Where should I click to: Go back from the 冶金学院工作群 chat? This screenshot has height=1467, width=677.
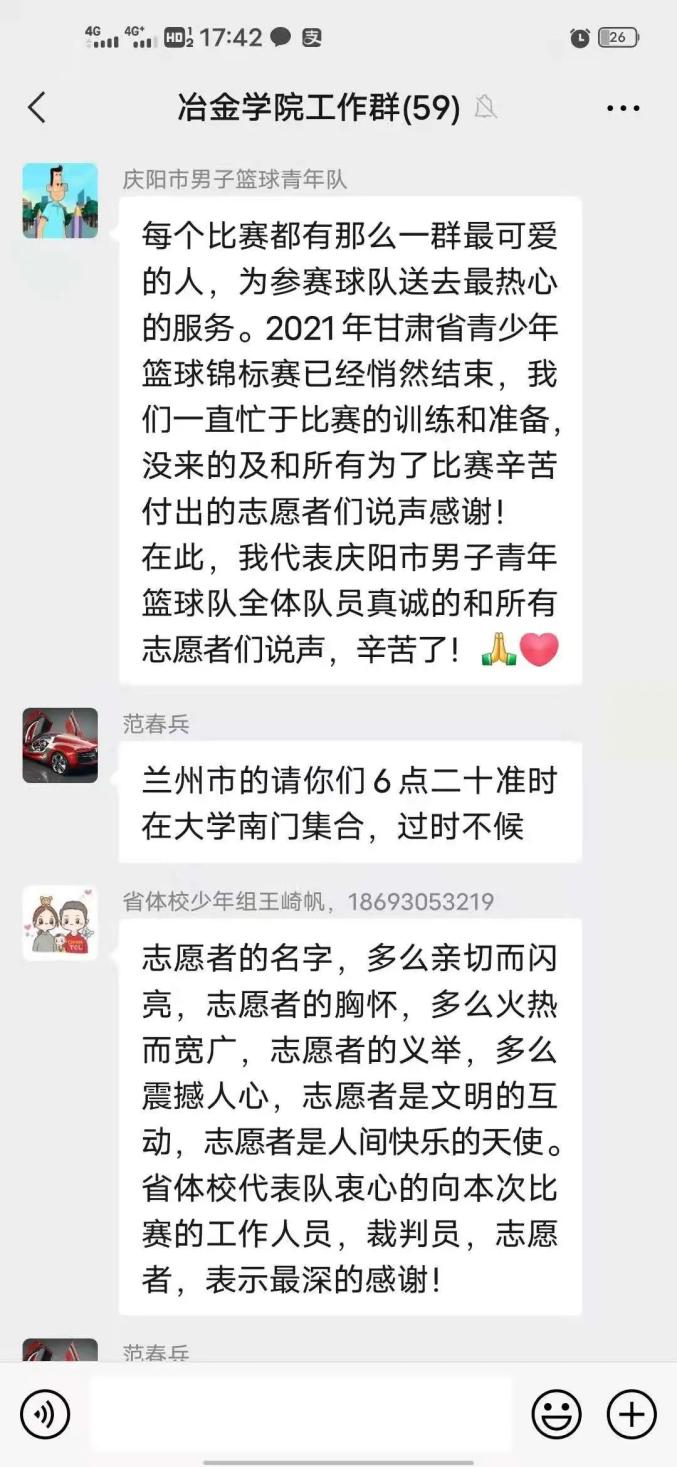(x=37, y=108)
